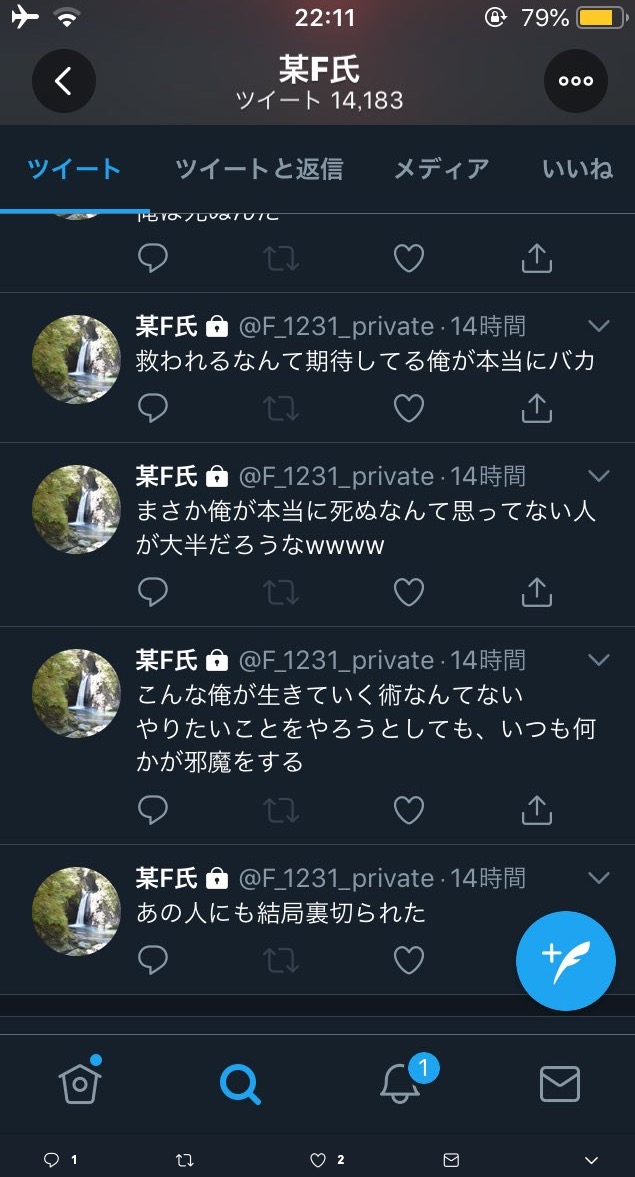Open the notifications bell

pos(400,1082)
